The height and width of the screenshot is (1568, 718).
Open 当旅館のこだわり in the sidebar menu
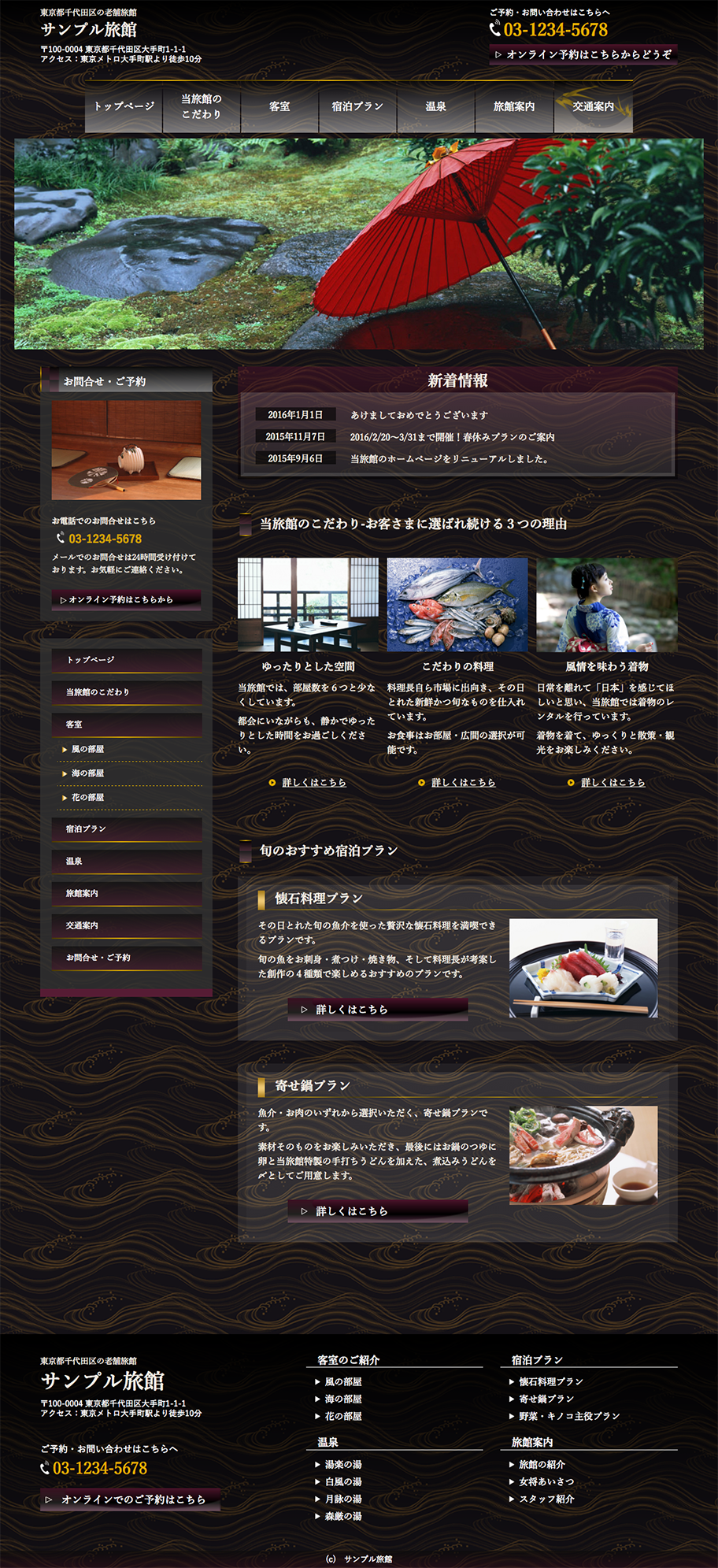click(x=126, y=692)
